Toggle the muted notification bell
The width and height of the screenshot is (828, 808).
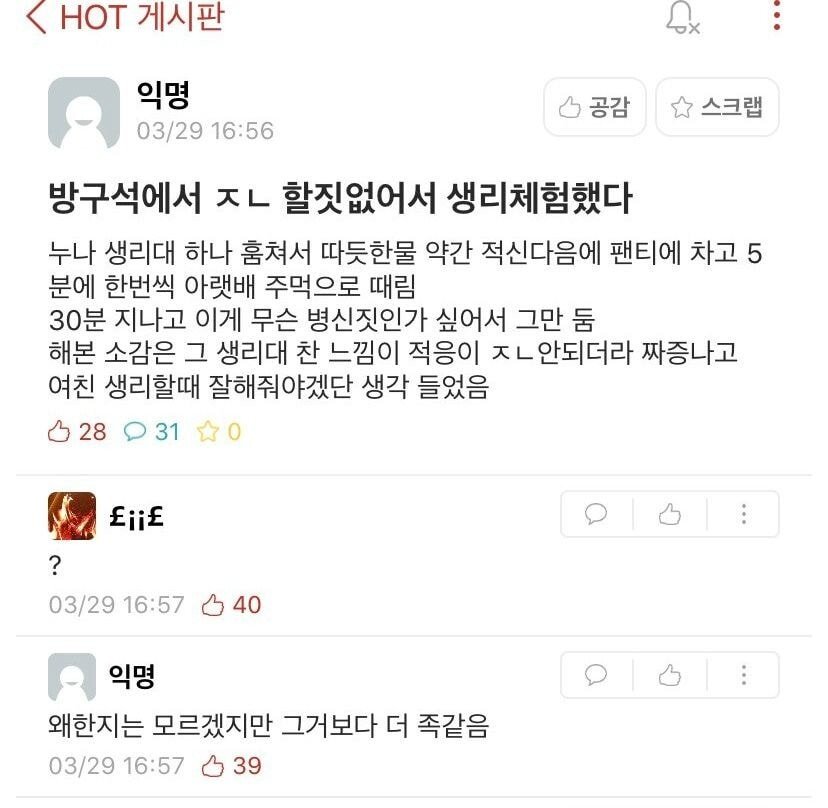point(682,17)
